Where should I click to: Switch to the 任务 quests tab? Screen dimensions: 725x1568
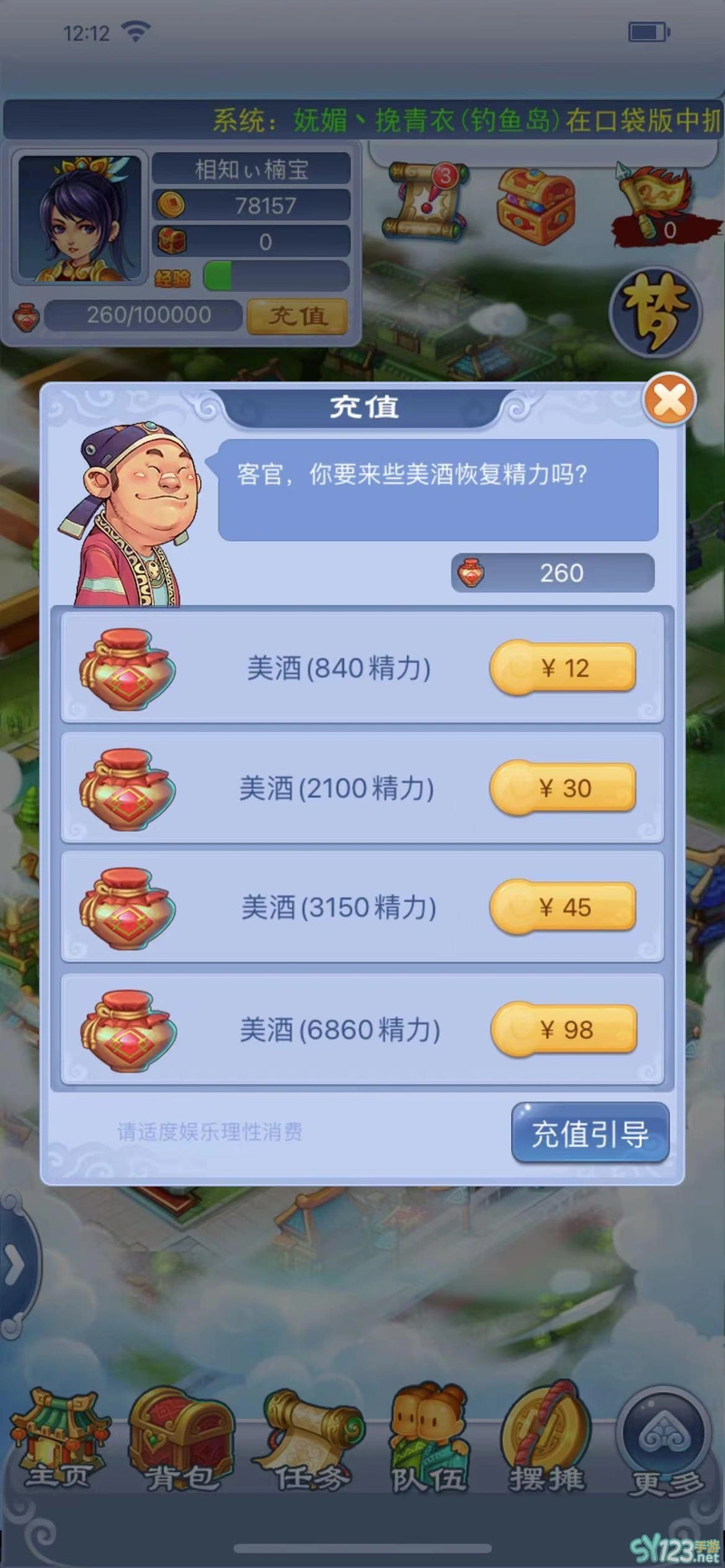click(x=310, y=1440)
